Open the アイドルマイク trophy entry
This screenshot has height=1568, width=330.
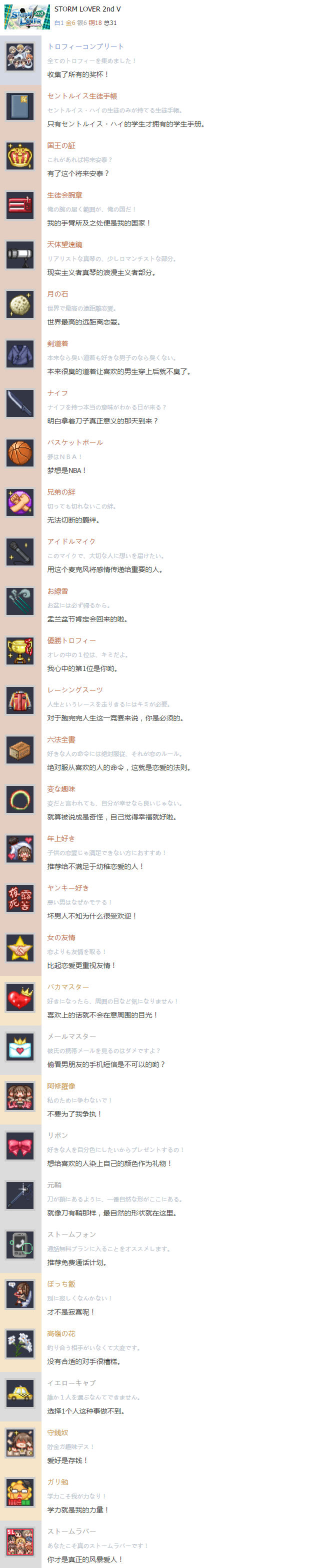[71, 541]
